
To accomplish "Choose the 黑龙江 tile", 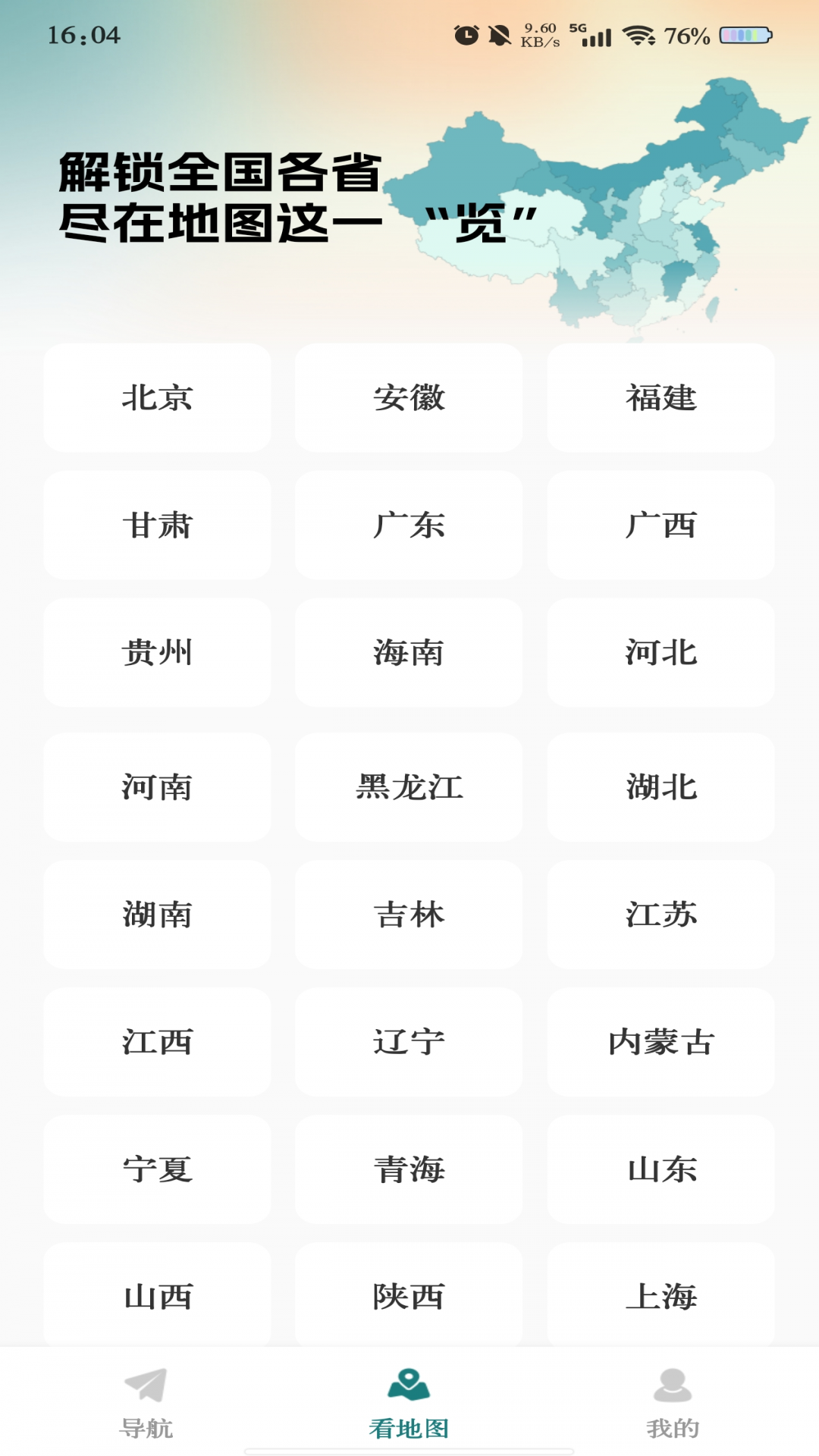I will pyautogui.click(x=409, y=787).
